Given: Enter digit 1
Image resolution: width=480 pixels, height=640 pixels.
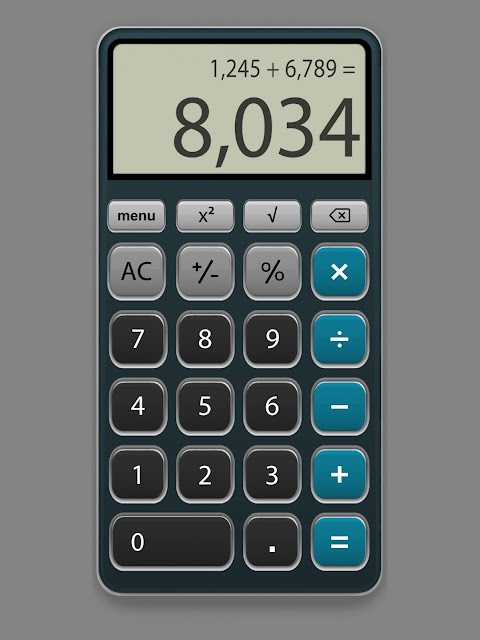Looking at the screenshot, I should pyautogui.click(x=138, y=474).
